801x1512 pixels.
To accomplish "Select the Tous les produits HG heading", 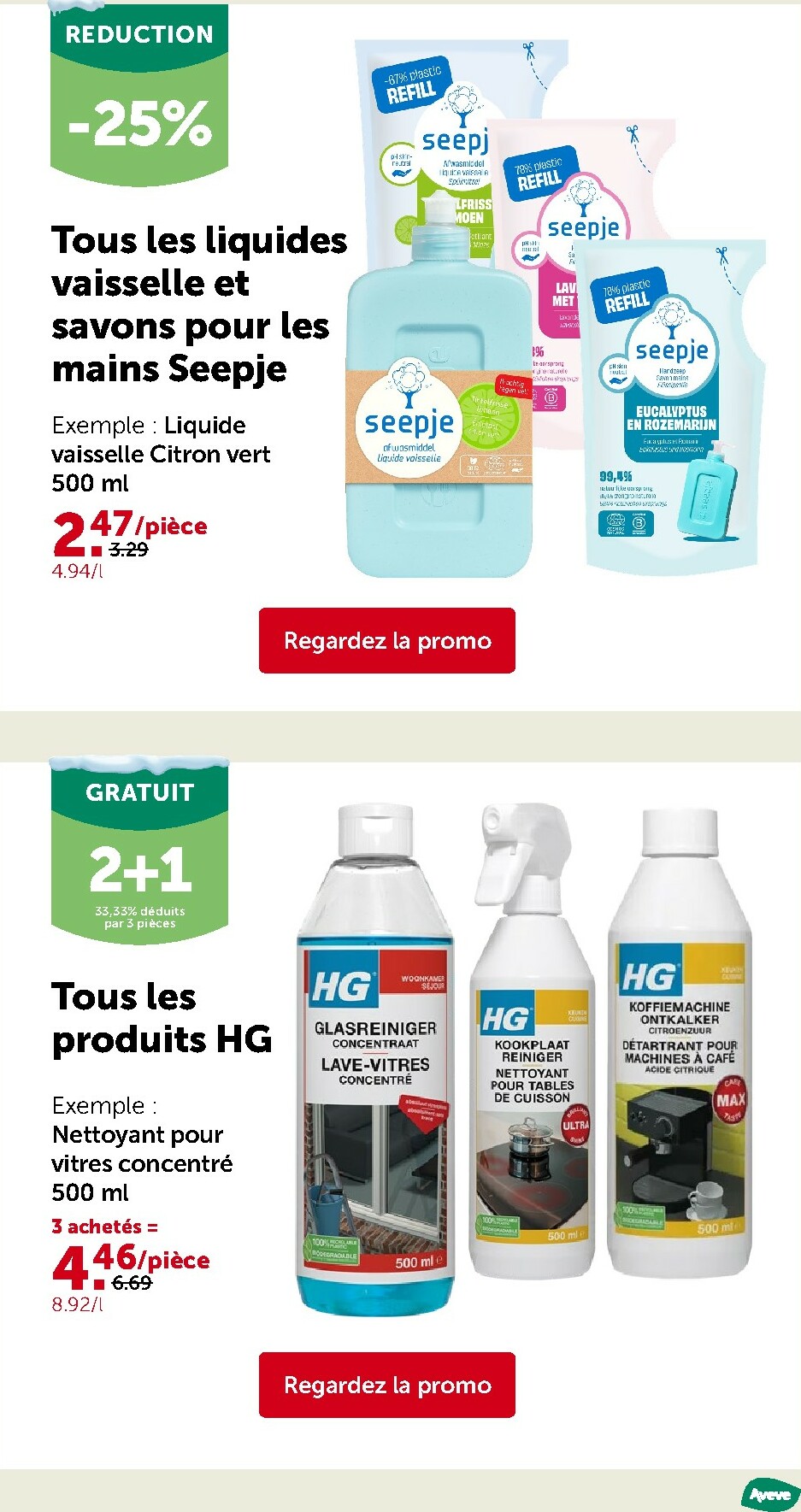I will 162,1019.
